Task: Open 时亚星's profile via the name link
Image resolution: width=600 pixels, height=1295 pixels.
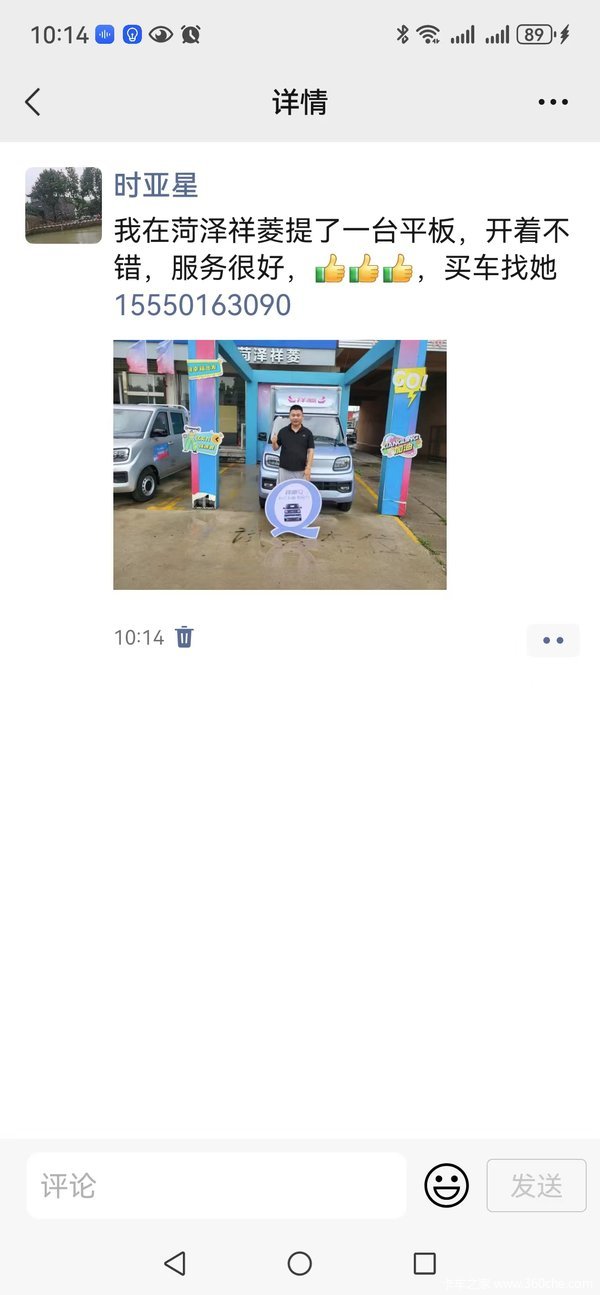Action: 156,185
